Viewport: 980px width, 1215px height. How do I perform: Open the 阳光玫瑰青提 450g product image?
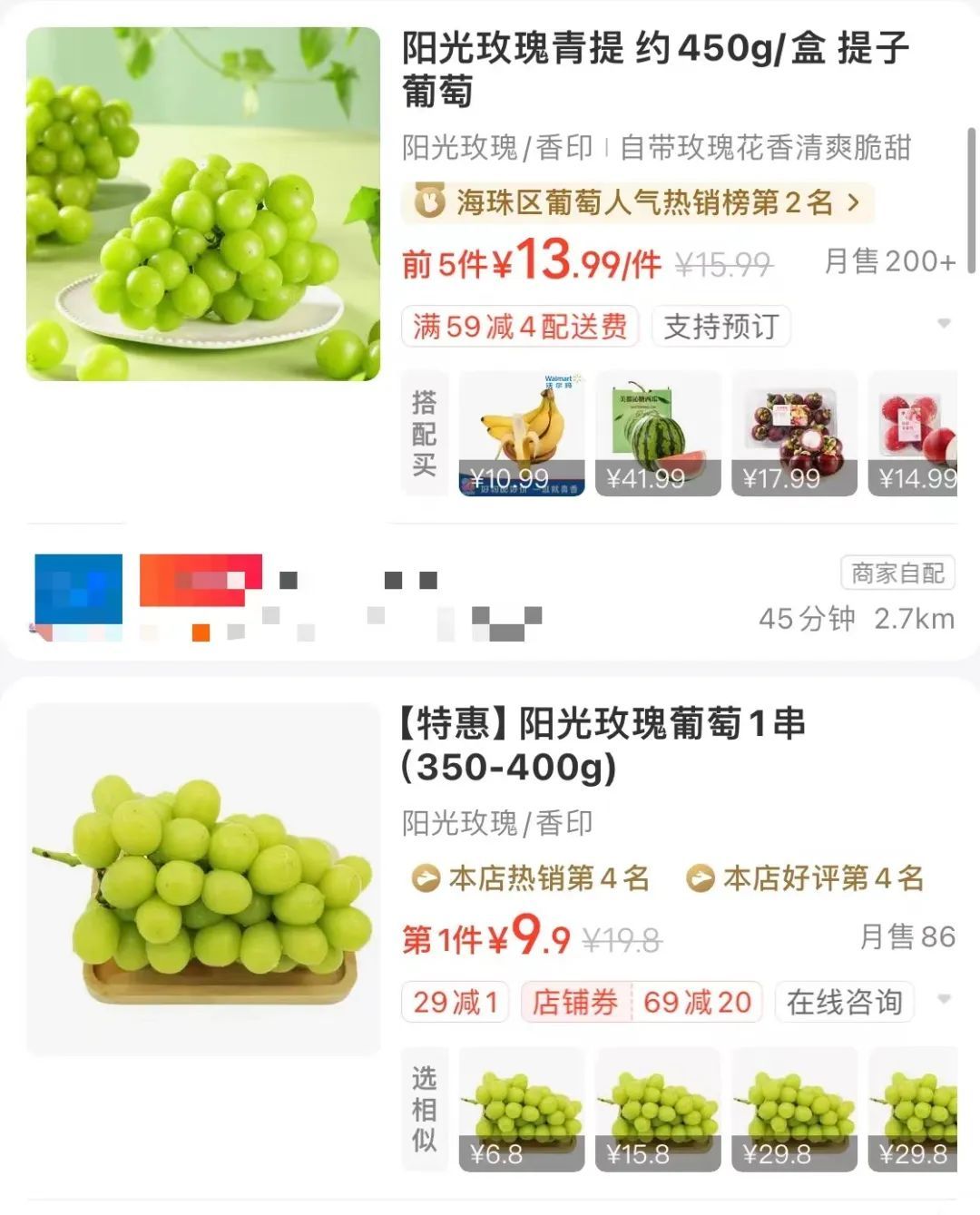(202, 203)
